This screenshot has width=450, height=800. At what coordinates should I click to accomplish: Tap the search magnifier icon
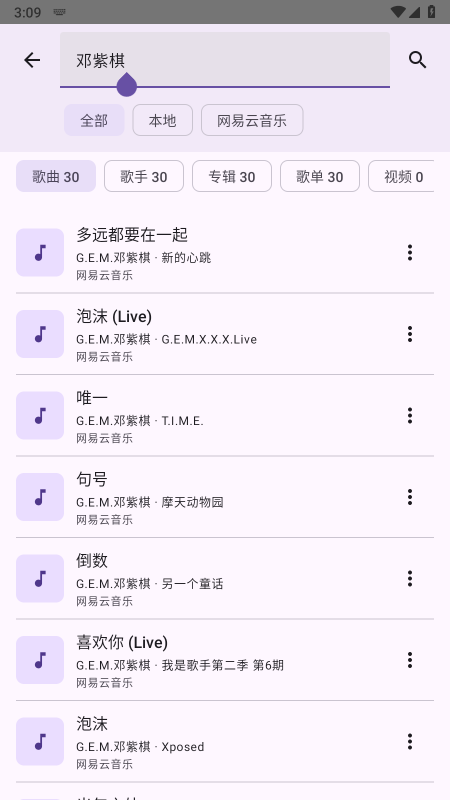tap(417, 60)
